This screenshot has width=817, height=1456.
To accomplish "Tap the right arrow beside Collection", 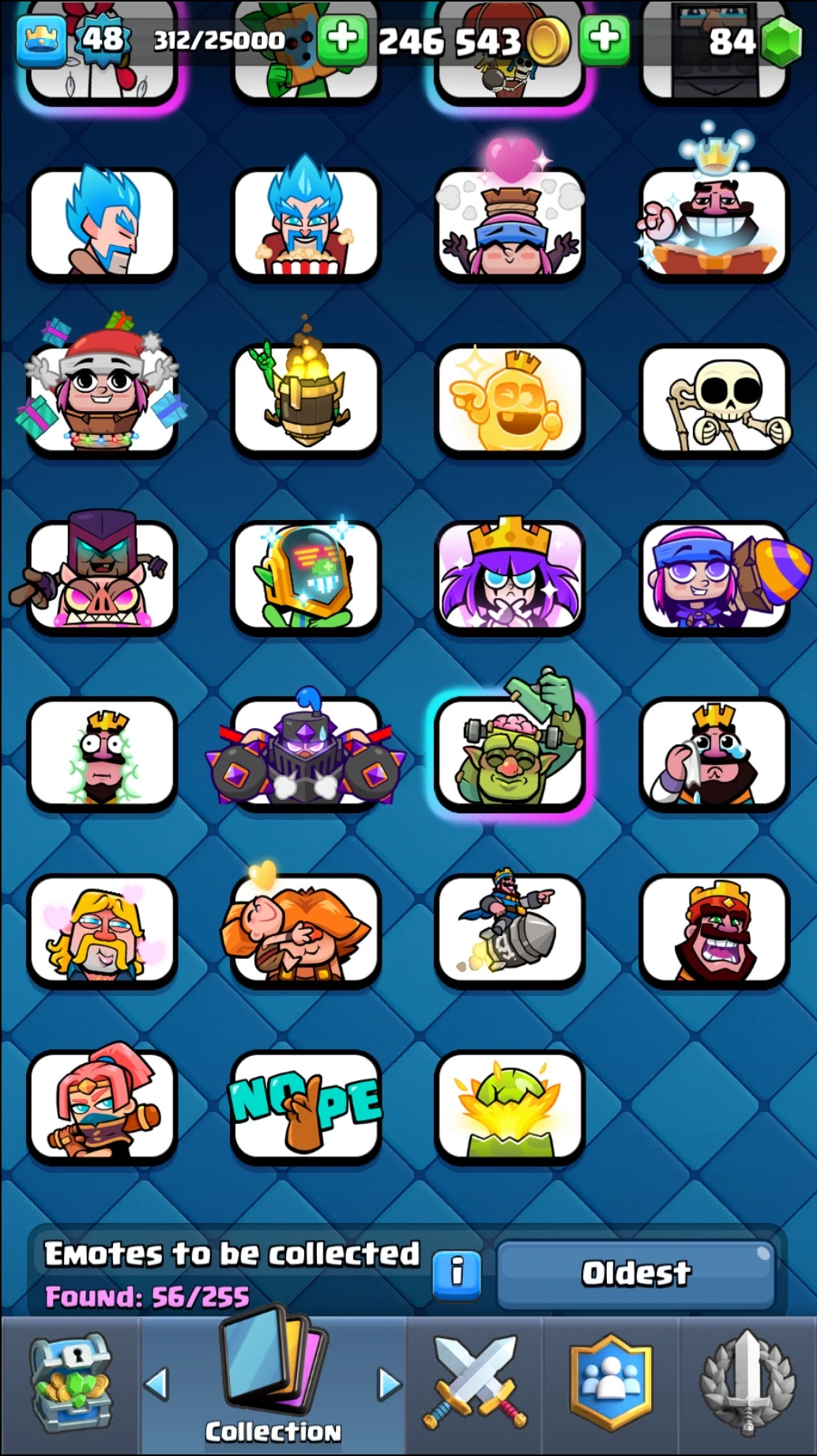I will click(x=389, y=1384).
